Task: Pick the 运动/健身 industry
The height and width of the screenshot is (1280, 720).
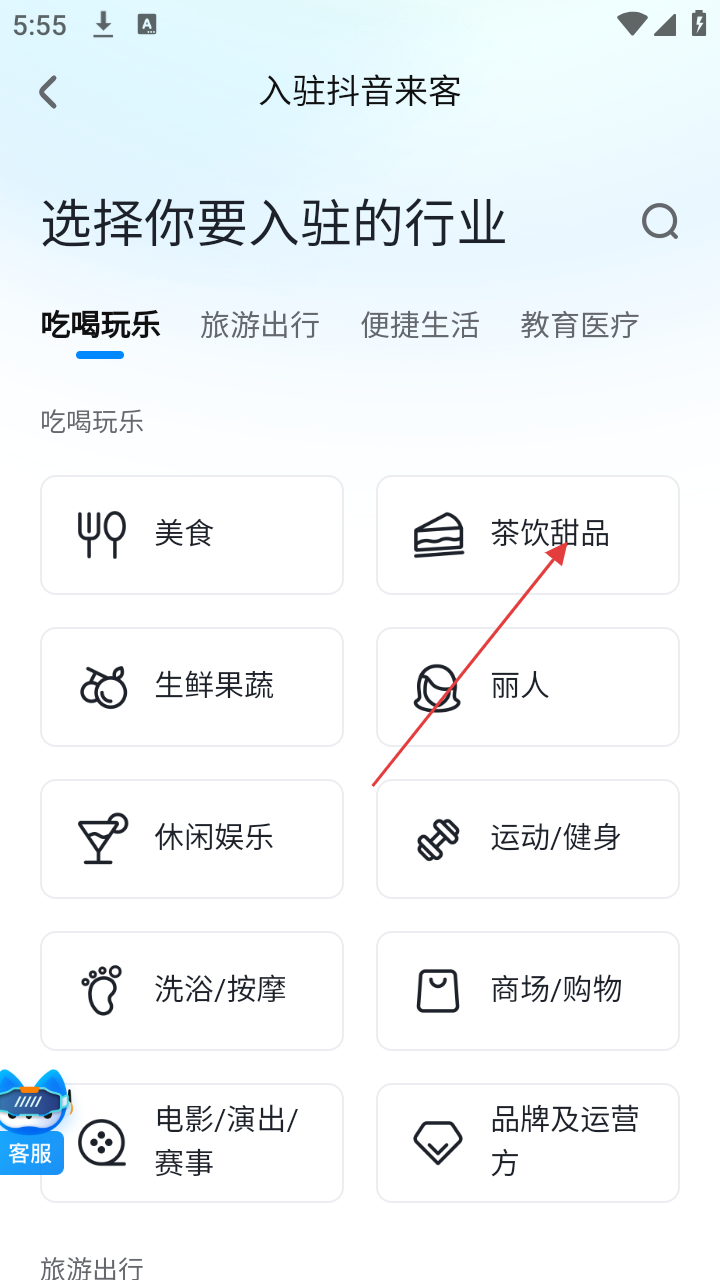Action: click(x=528, y=839)
